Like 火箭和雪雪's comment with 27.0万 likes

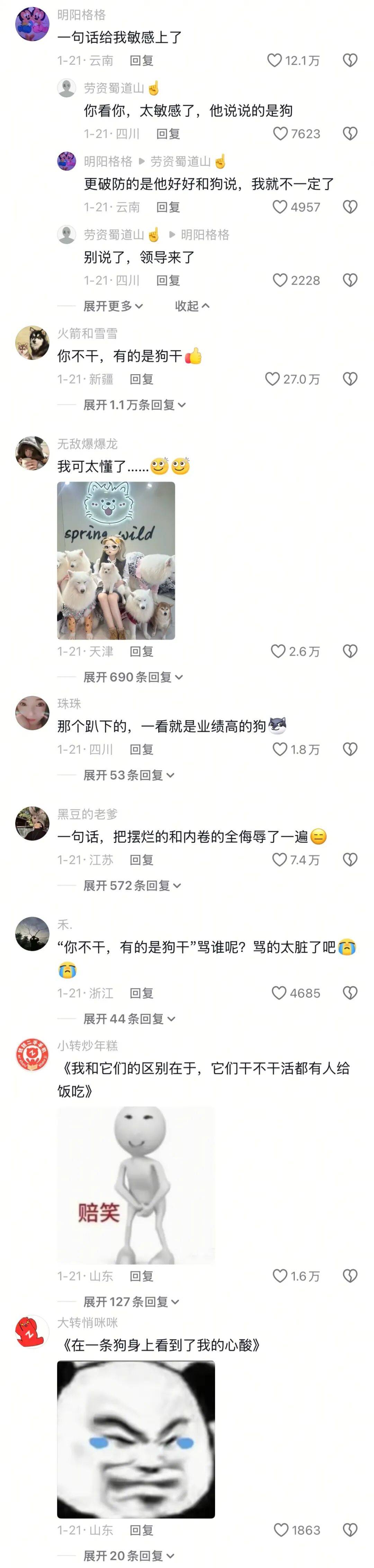point(273,379)
